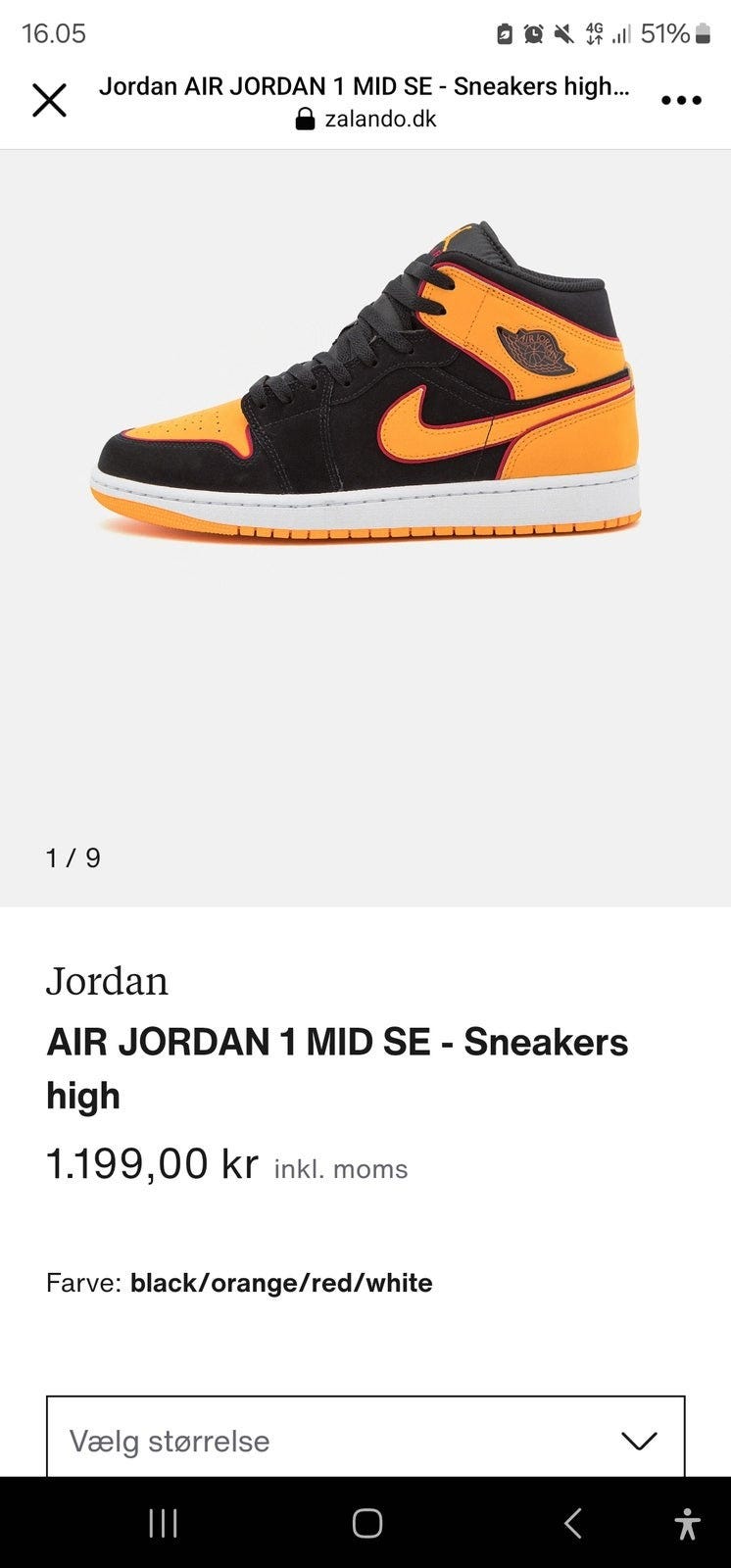This screenshot has width=731, height=1568.
Task: Open recent apps from the navigation bar
Action: 163,1523
